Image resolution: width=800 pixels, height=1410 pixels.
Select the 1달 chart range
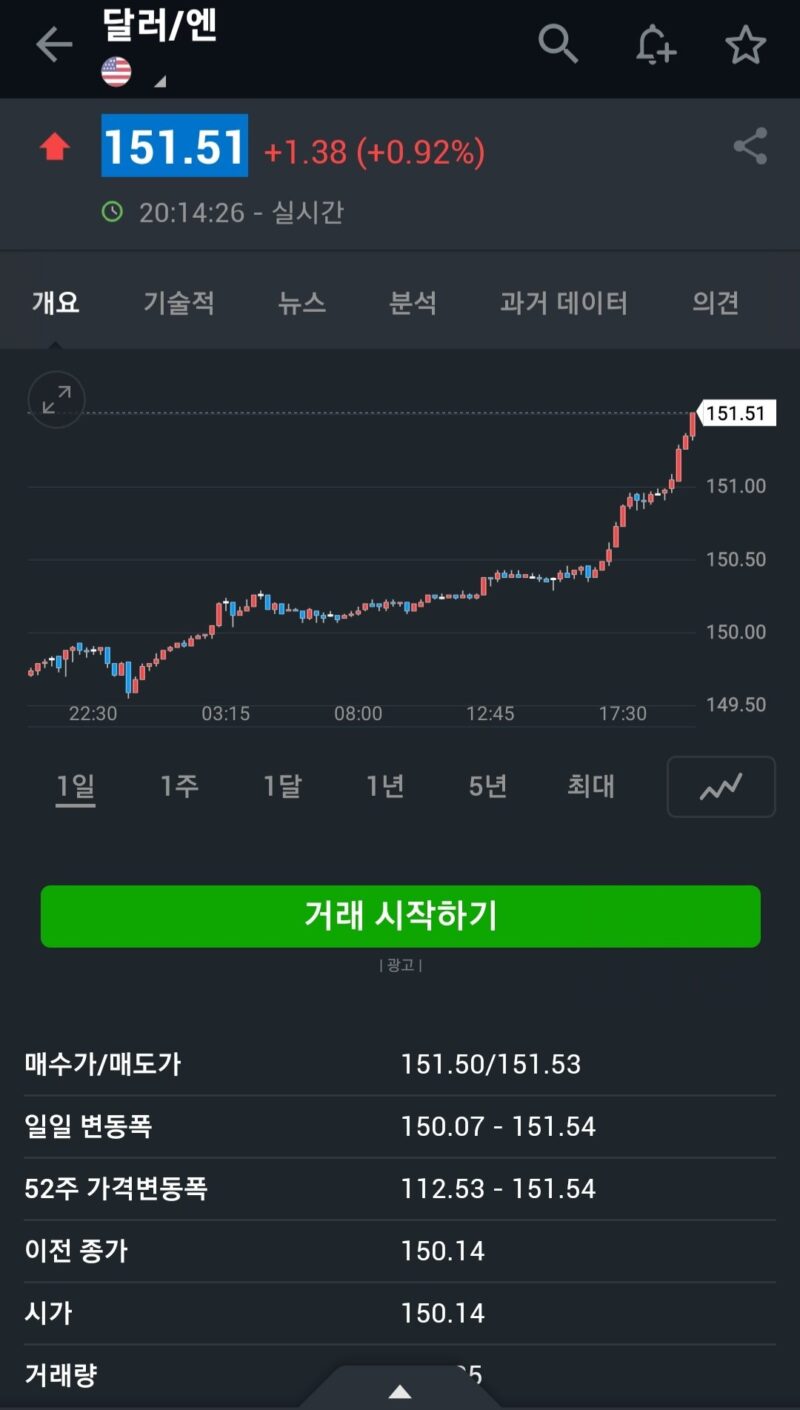(282, 786)
